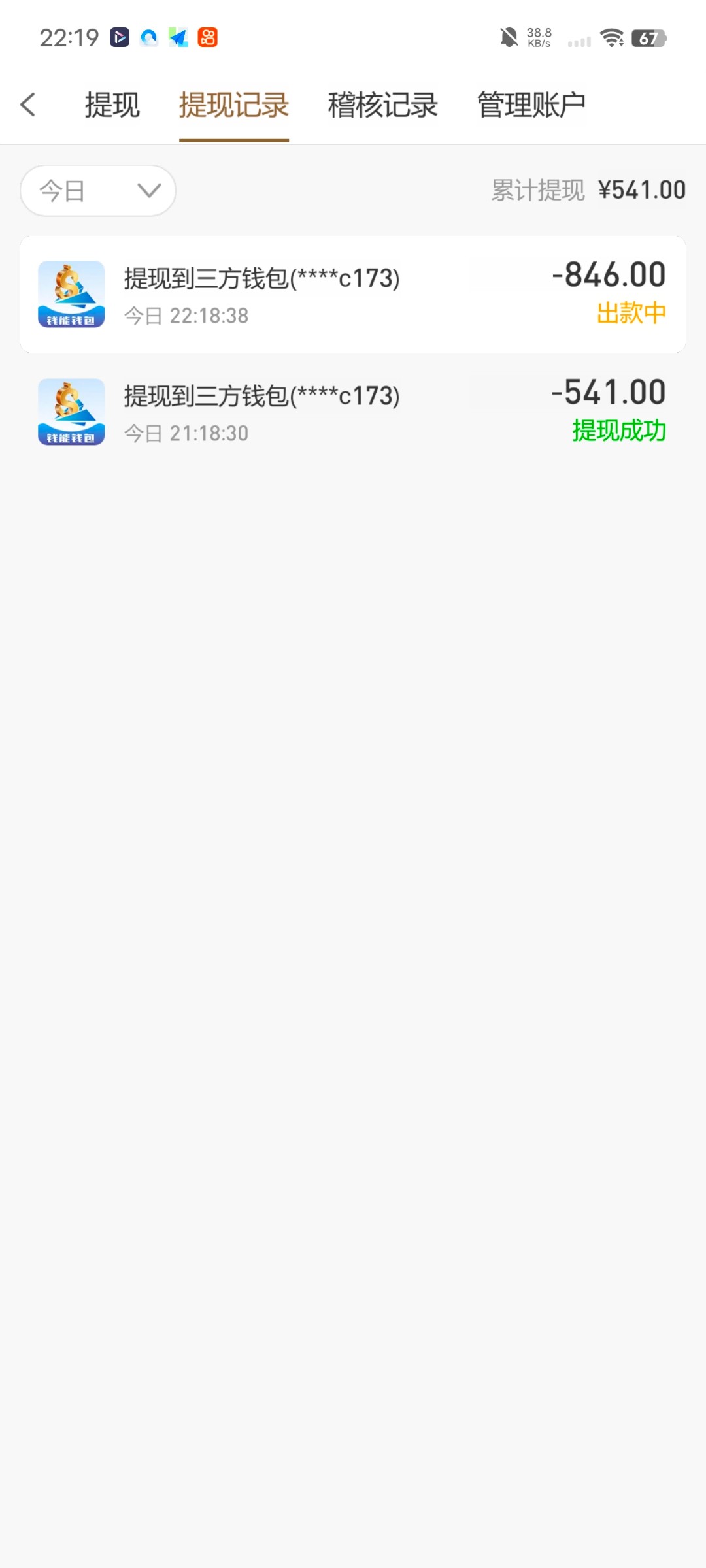
Task: Select the 提现记录 tab
Action: (x=234, y=105)
